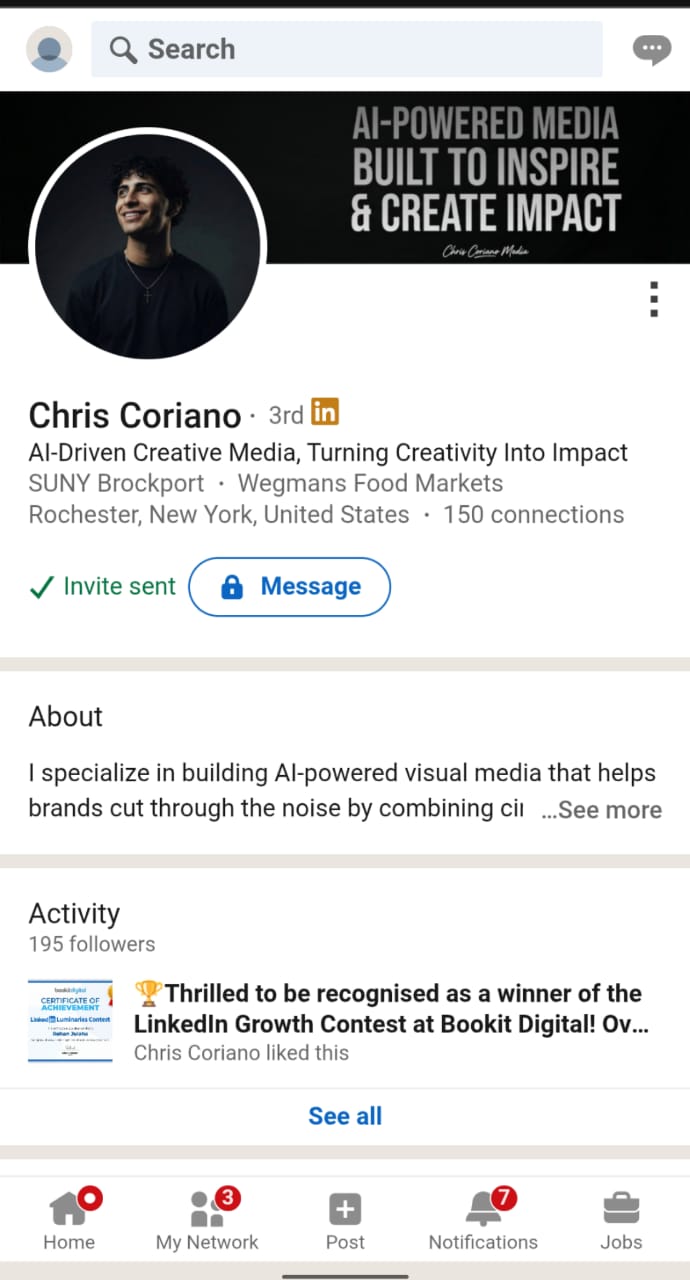
Task: Tap the Search field
Action: click(x=347, y=49)
